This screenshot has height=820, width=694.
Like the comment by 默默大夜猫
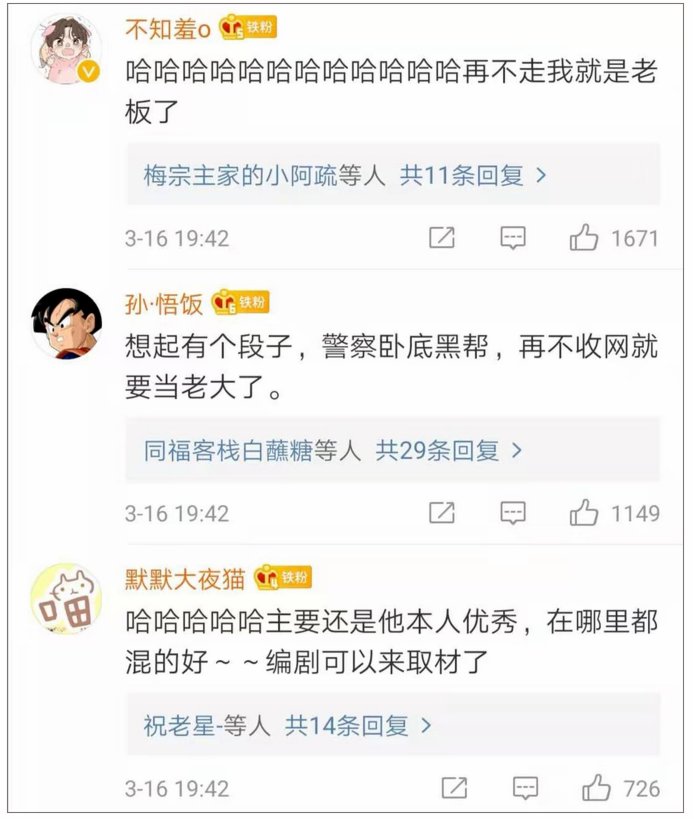[597, 788]
